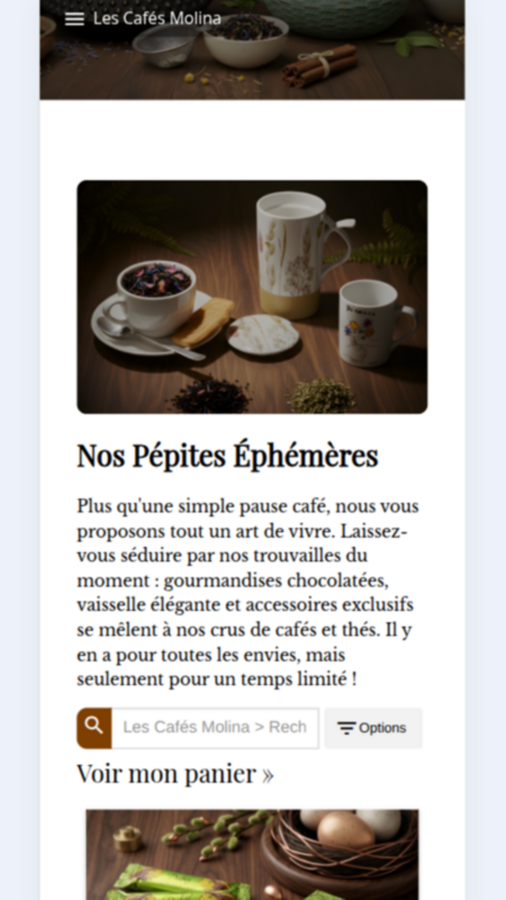This screenshot has width=506, height=900.
Task: Tap the Les Cafés Molina header title
Action: 157,18
